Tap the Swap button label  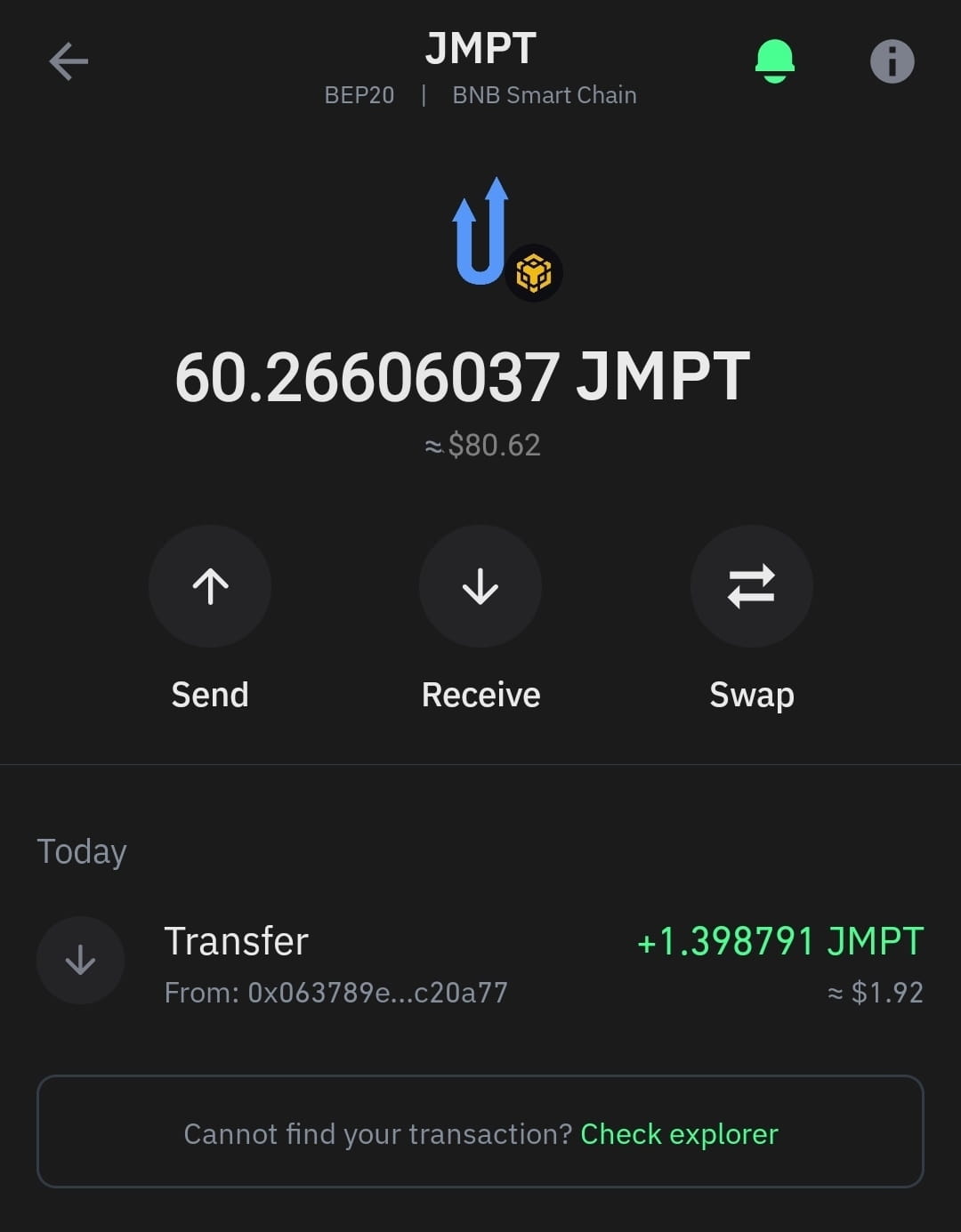pyautogui.click(x=752, y=695)
